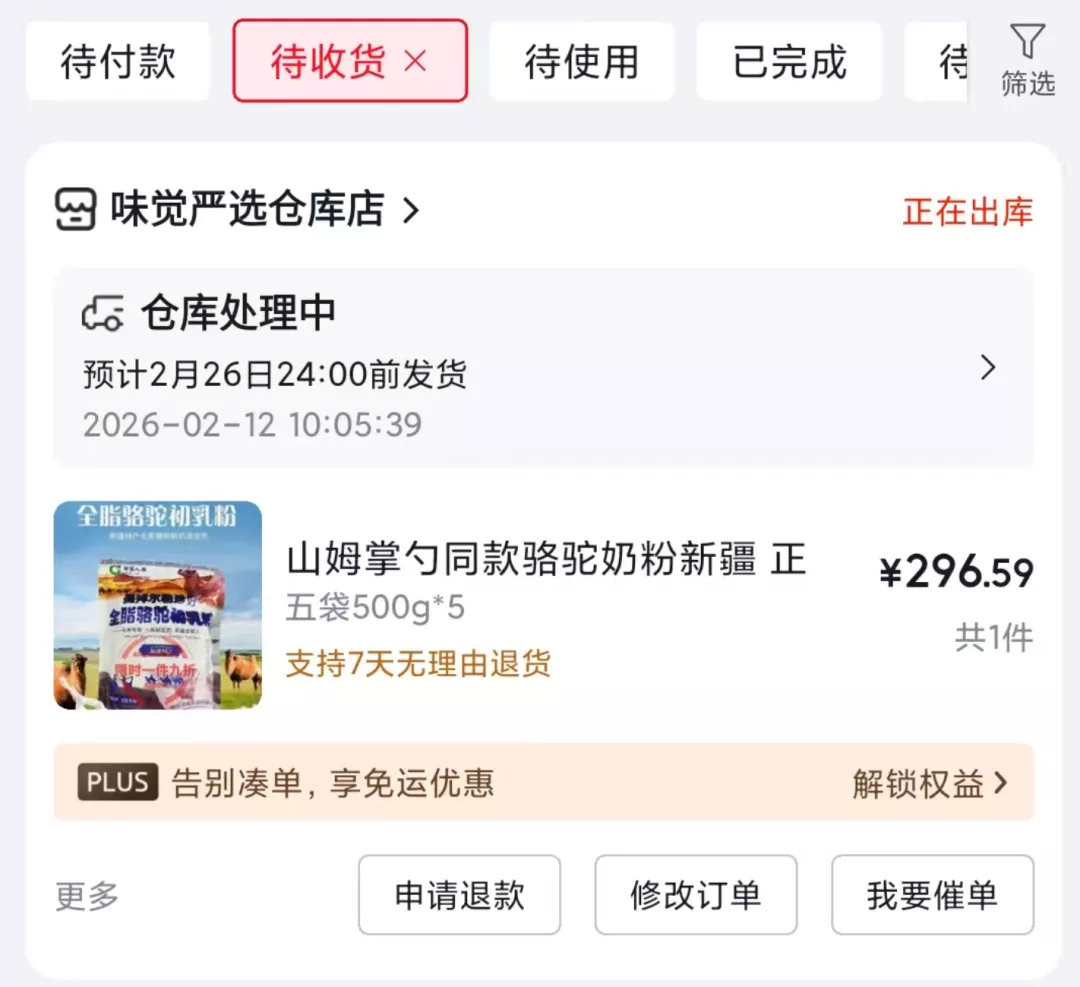The height and width of the screenshot is (987, 1080).
Task: Open the camel milk powder product image
Action: click(158, 605)
